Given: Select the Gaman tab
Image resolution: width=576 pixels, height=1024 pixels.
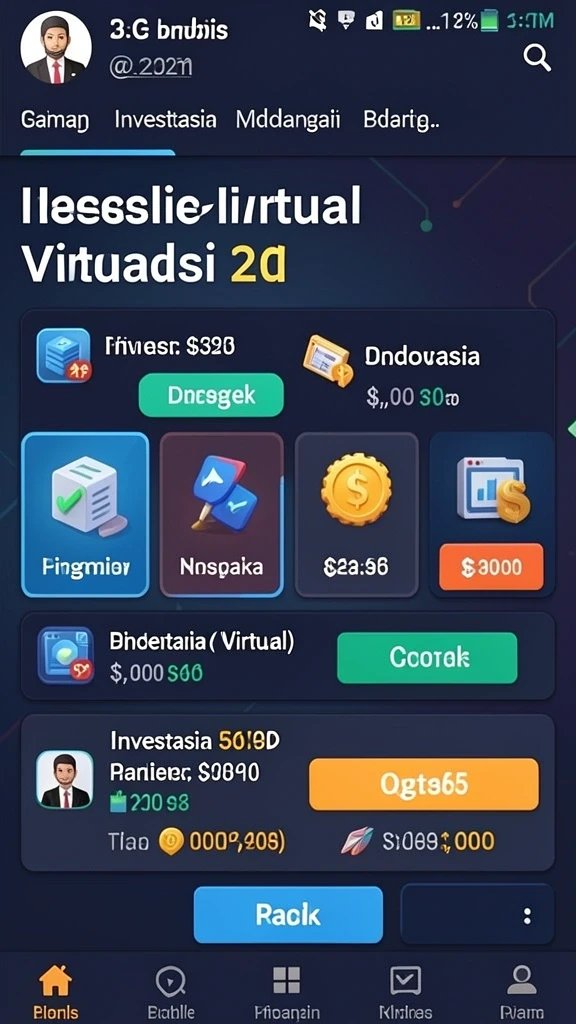Looking at the screenshot, I should point(55,120).
